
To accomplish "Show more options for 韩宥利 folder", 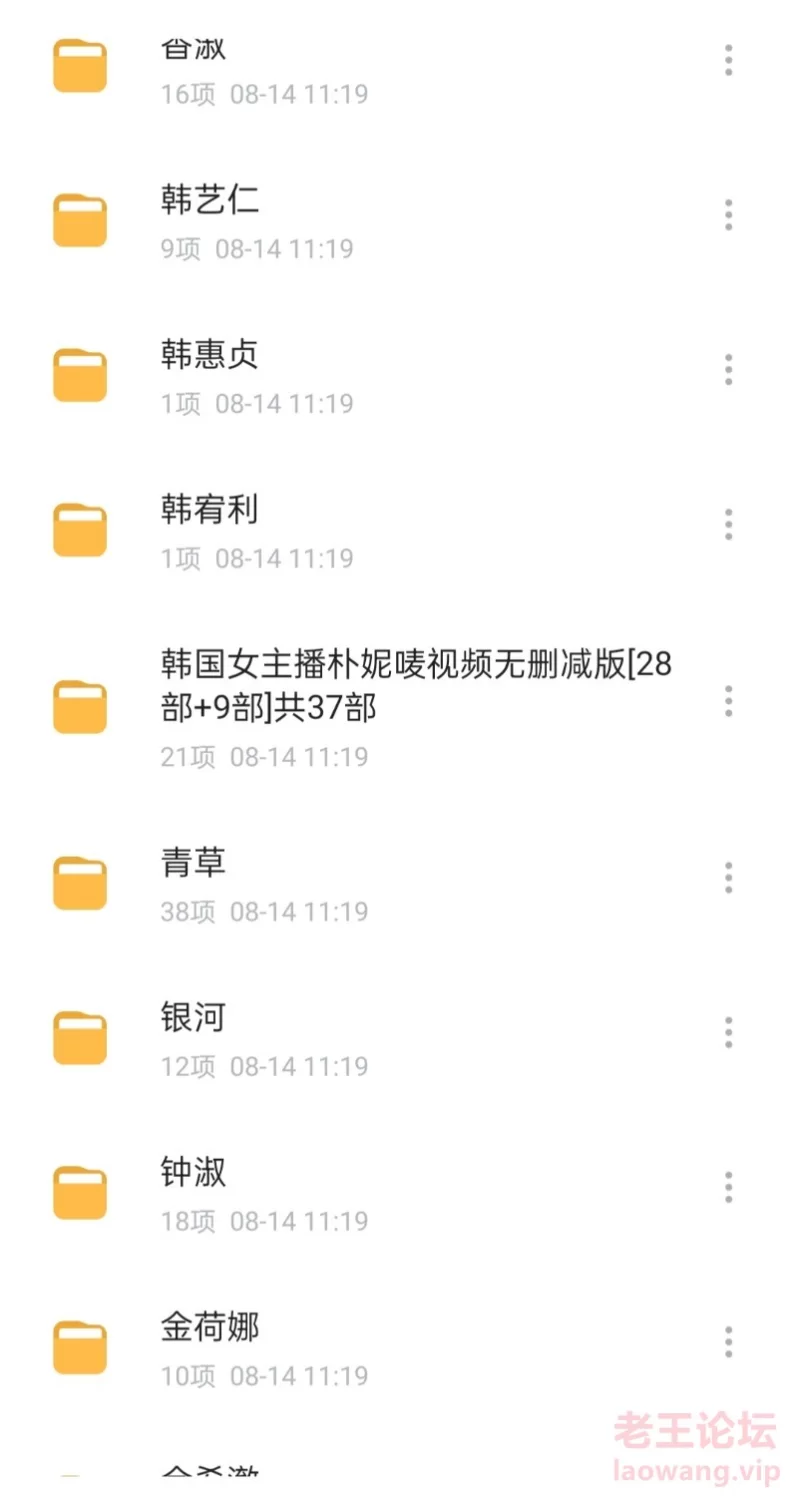I will pos(728,524).
